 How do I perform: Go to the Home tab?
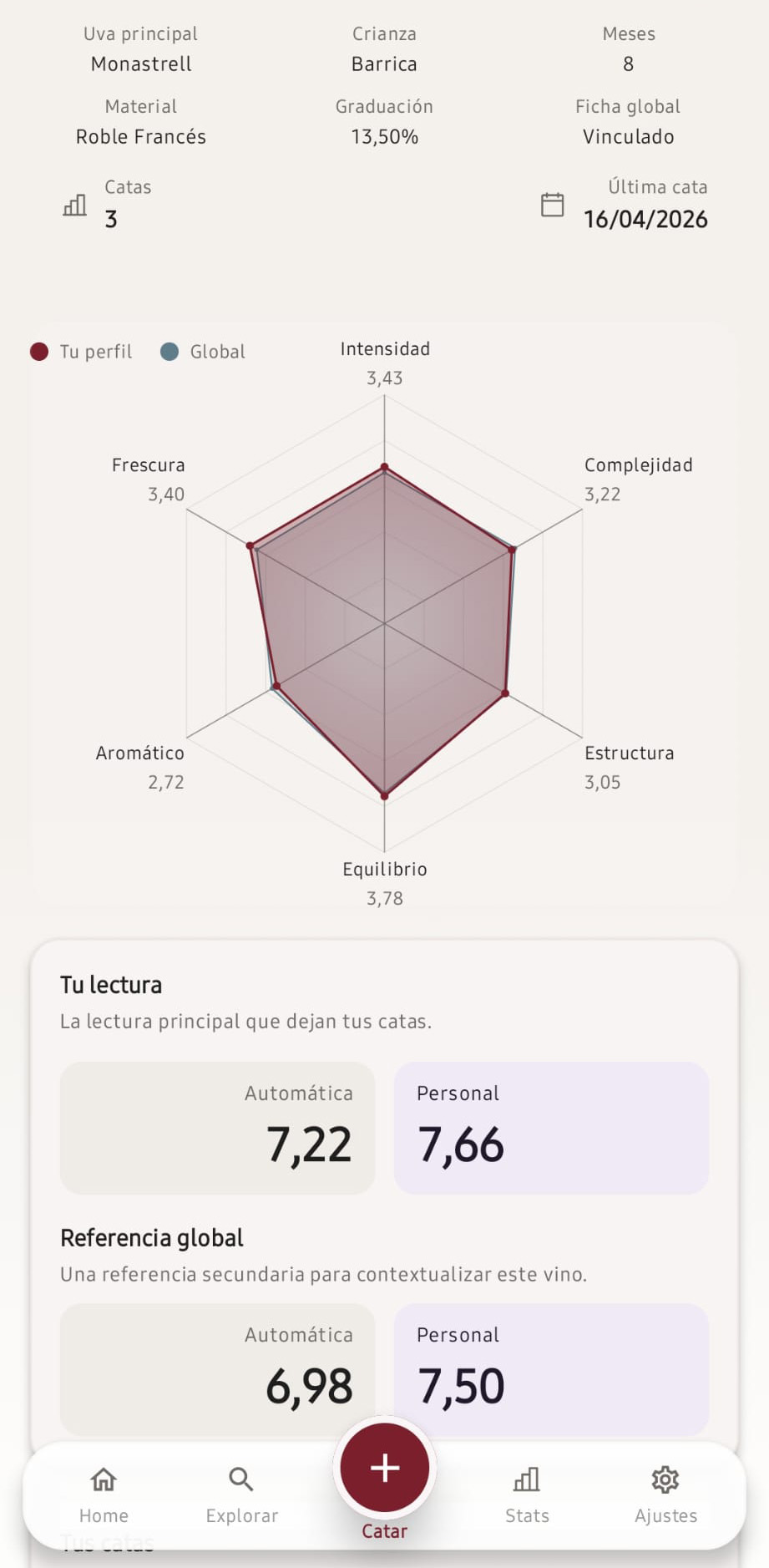104,1494
